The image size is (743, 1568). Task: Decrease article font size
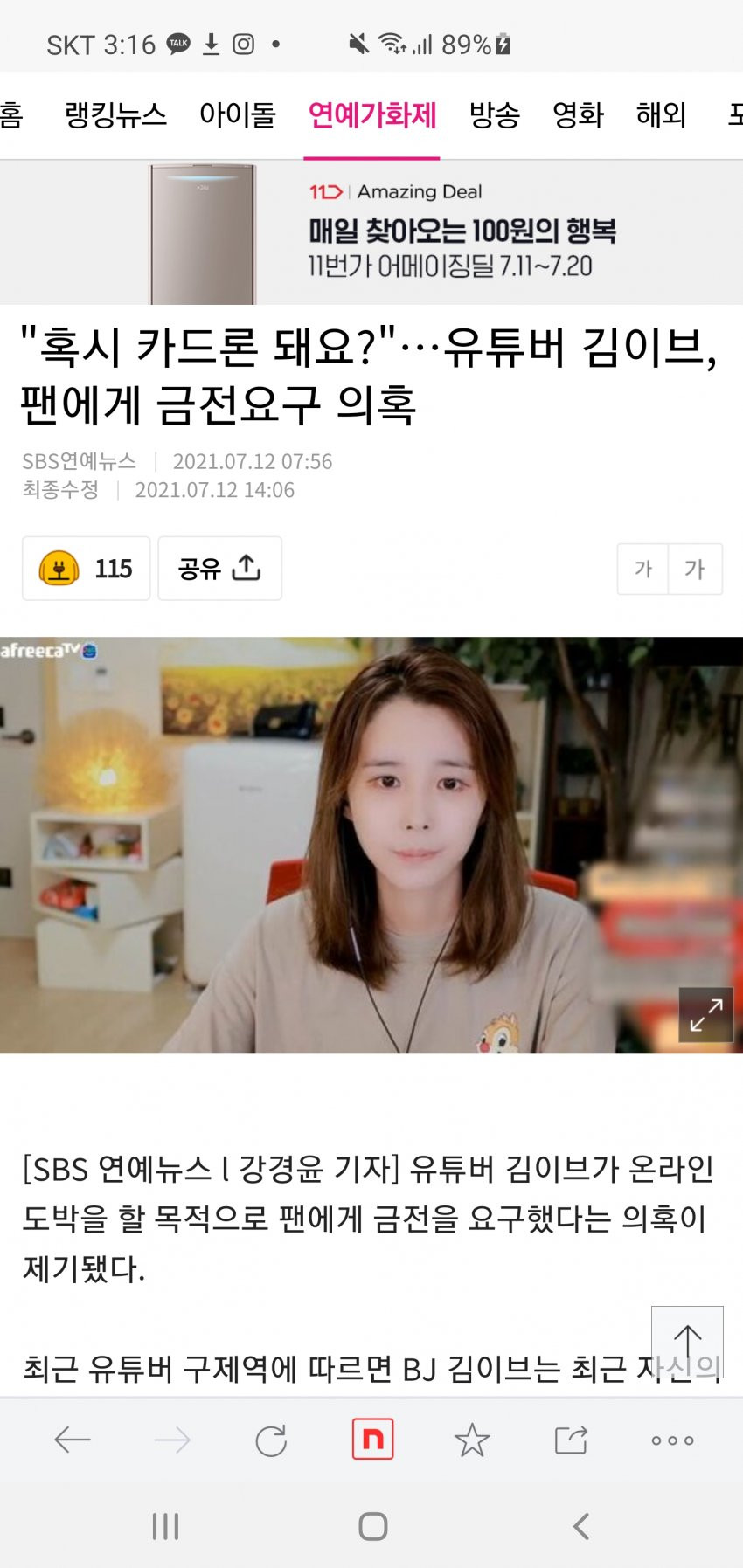pos(643,570)
